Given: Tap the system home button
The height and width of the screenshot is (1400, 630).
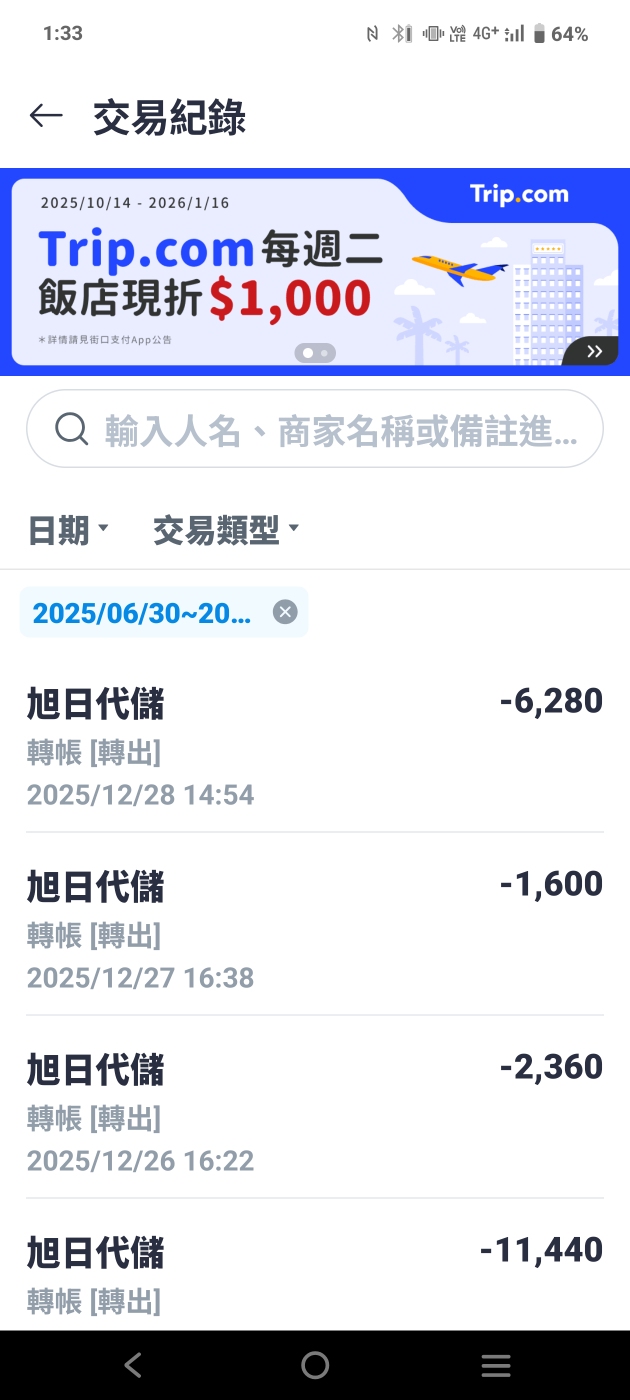Looking at the screenshot, I should click(315, 1365).
